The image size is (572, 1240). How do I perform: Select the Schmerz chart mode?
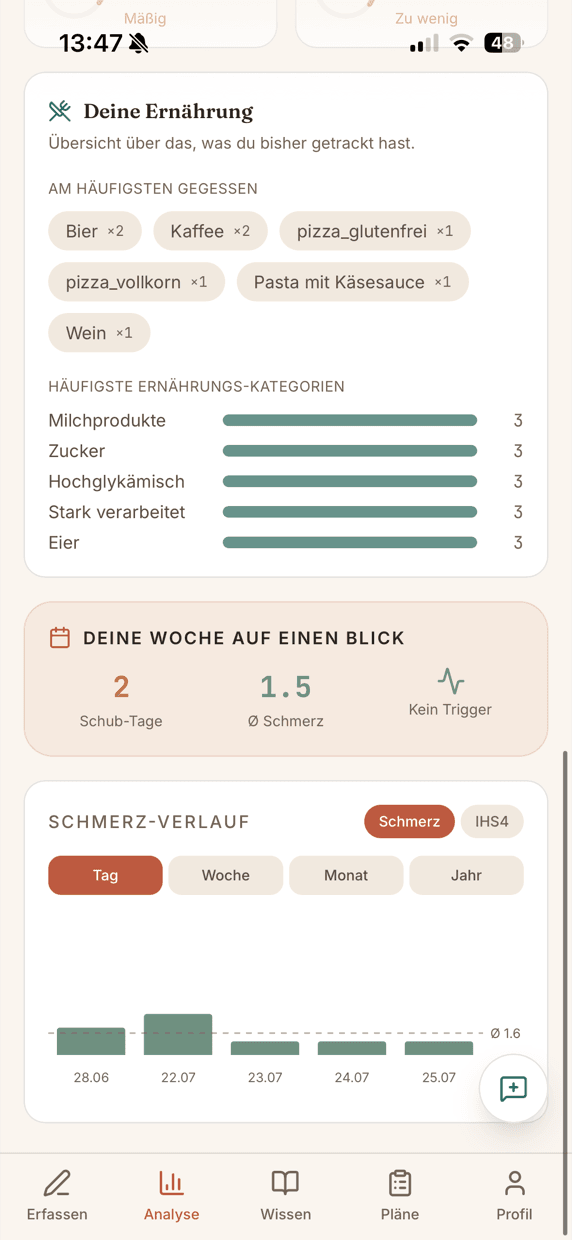pyautogui.click(x=409, y=821)
